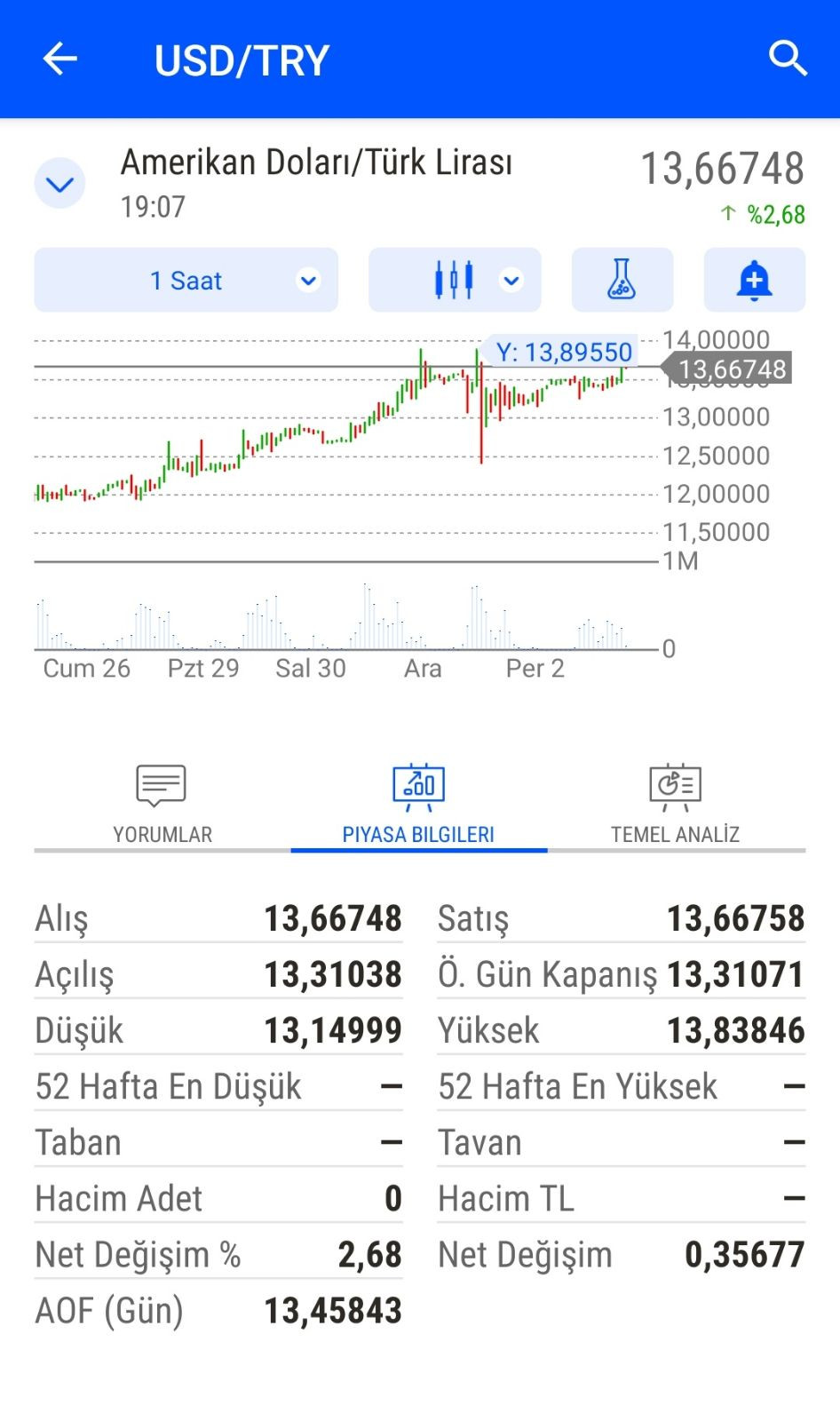Collapse the Amerikan Doları/Türk Lirası details
Screen dimensions: 840x1421
tap(59, 183)
